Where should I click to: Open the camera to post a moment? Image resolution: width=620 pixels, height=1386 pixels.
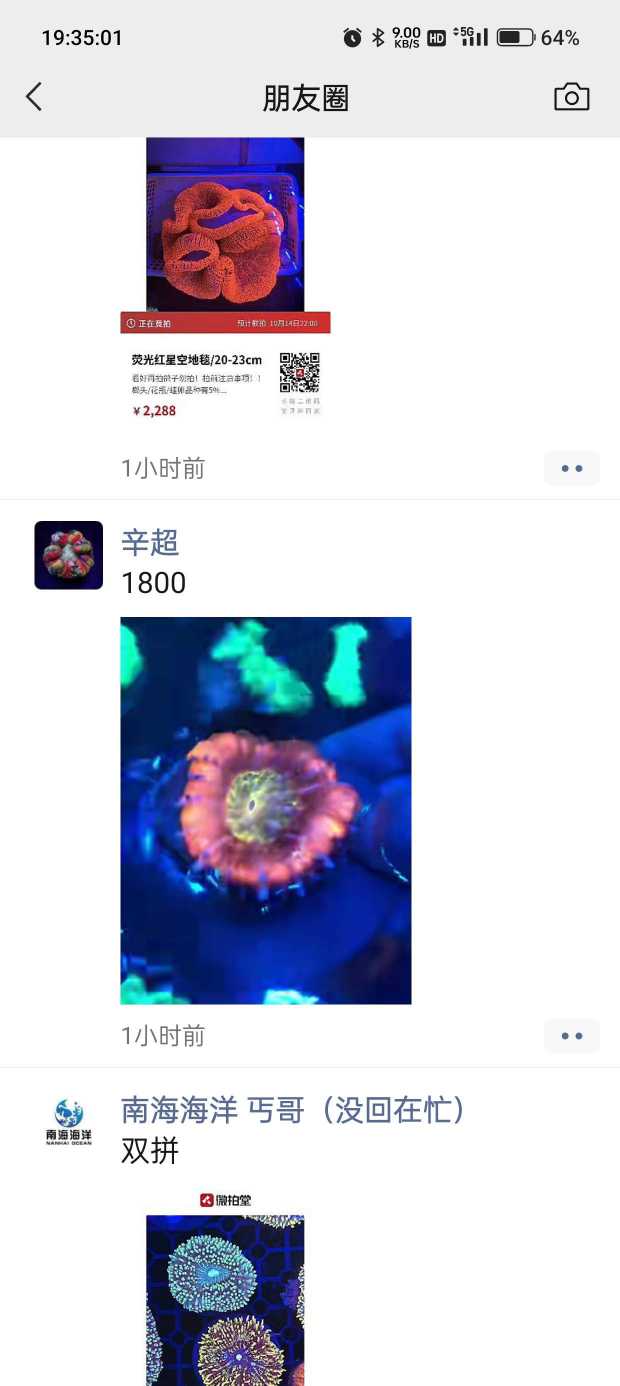pyautogui.click(x=571, y=97)
